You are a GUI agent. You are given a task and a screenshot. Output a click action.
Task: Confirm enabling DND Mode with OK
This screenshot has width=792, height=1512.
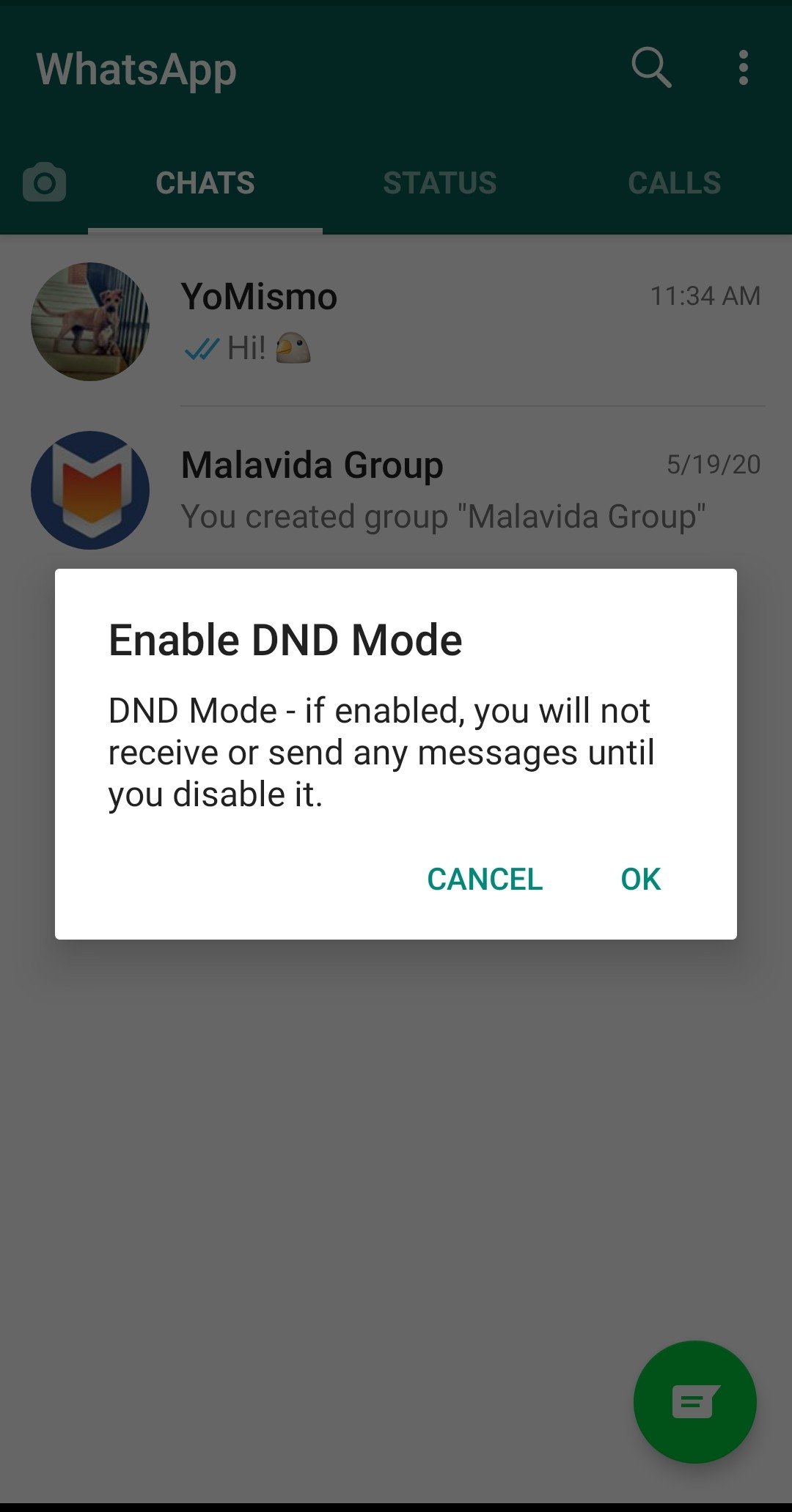pos(640,879)
